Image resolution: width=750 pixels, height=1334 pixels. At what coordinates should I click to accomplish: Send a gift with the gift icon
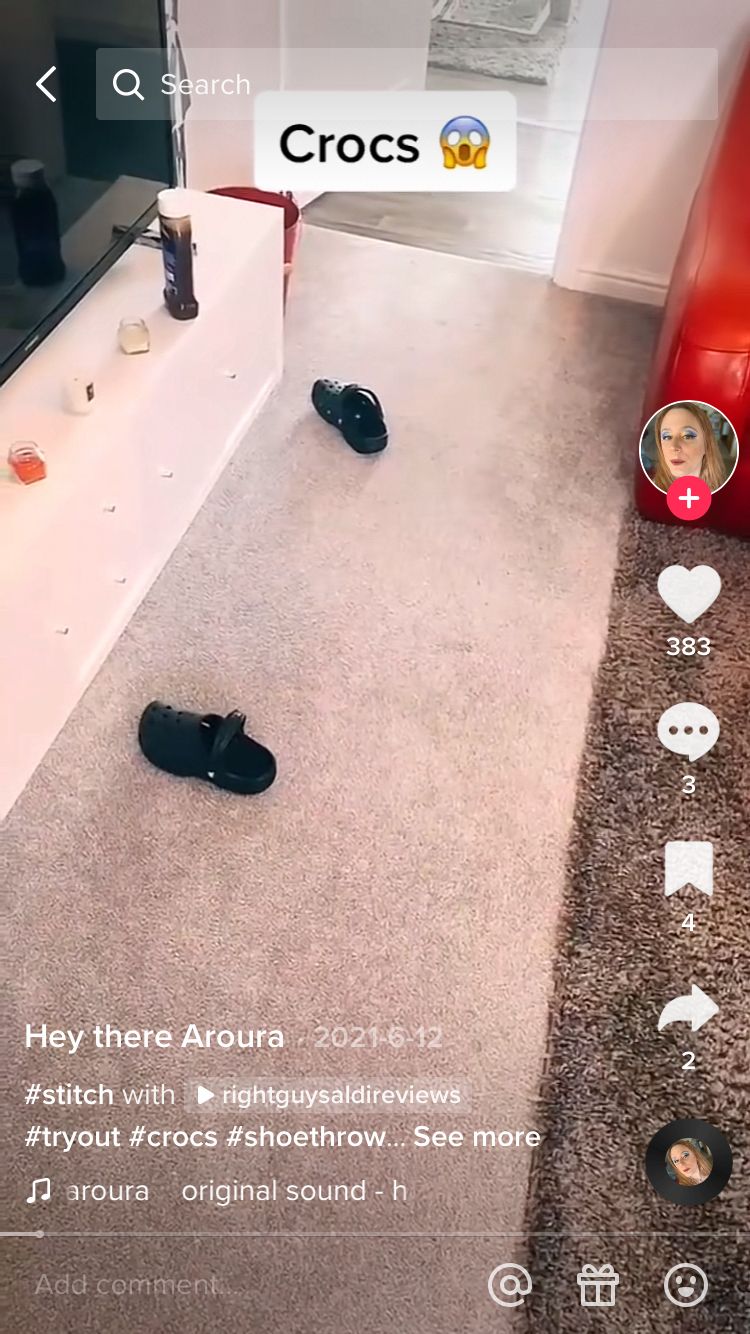tap(598, 1285)
